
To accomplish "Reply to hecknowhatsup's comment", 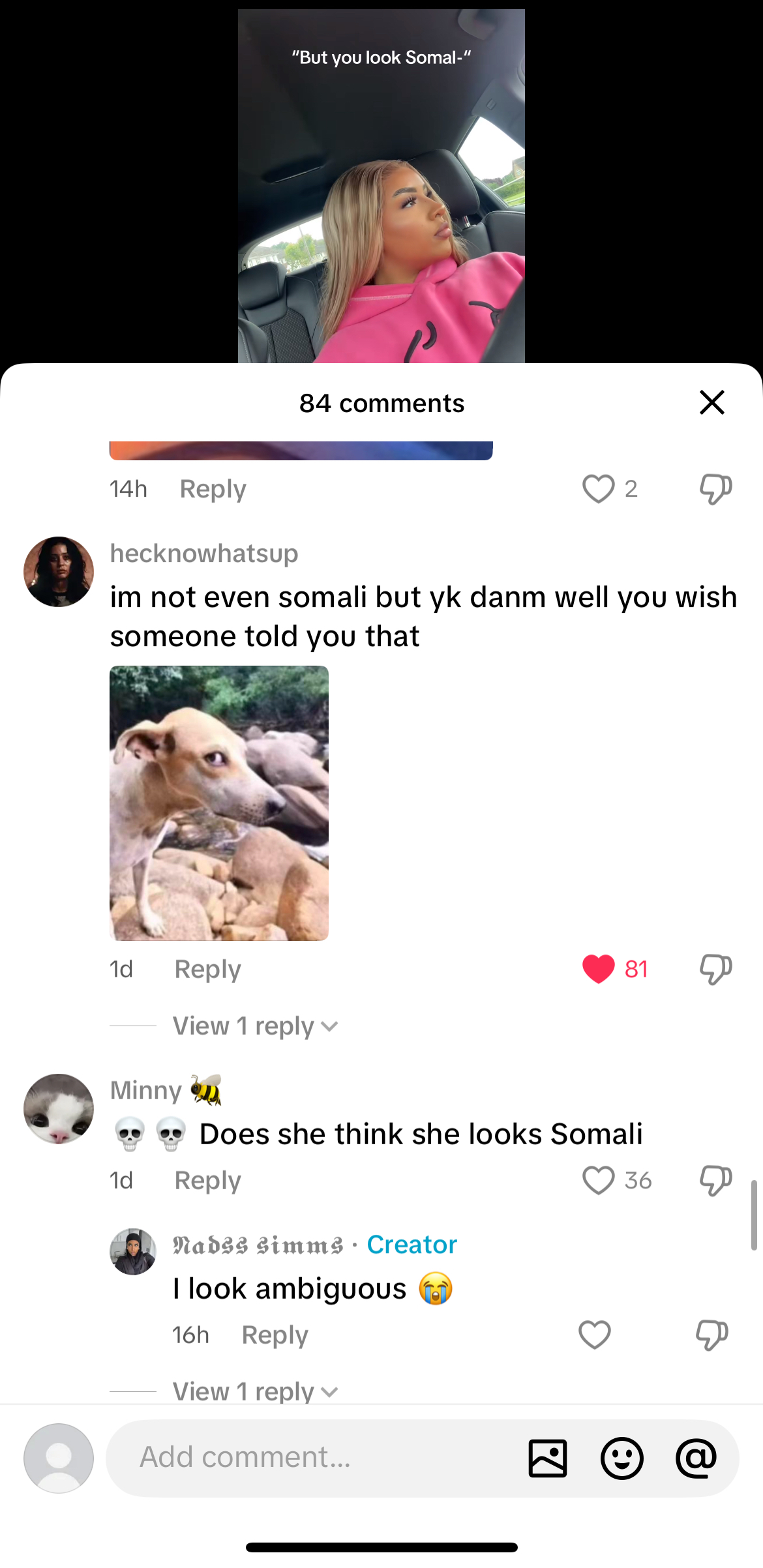I will coord(207,969).
